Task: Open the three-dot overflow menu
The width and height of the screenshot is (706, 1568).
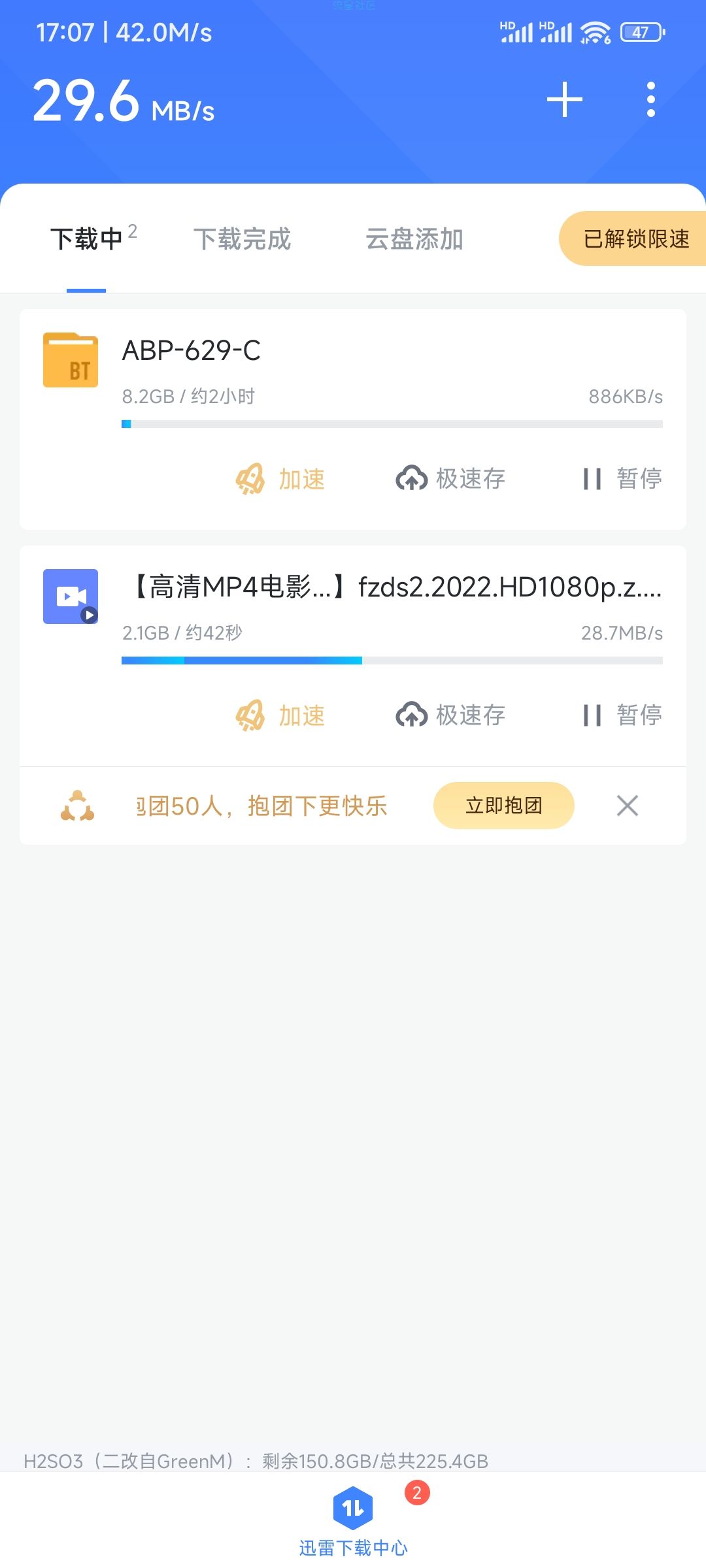Action: click(x=650, y=100)
